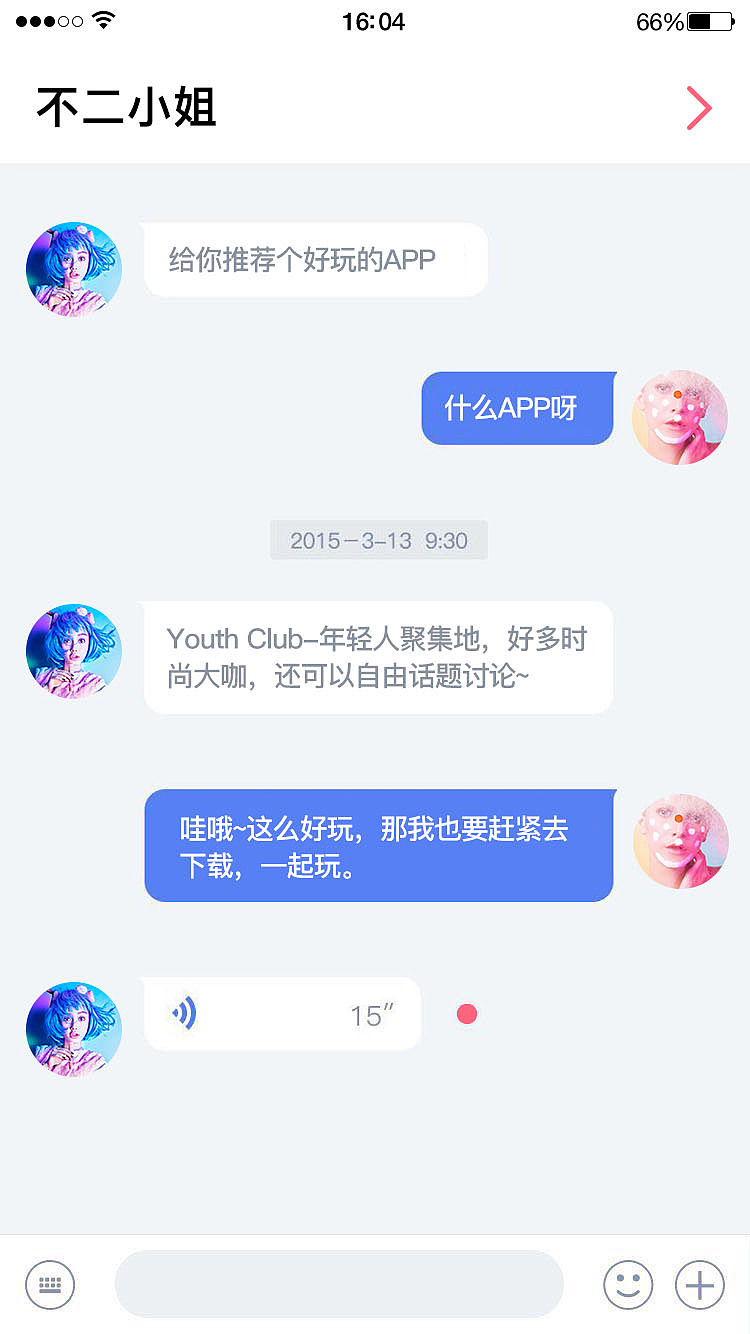Open the date stamp 2015-3-13 9:30
The image size is (750, 1334).
point(378,540)
